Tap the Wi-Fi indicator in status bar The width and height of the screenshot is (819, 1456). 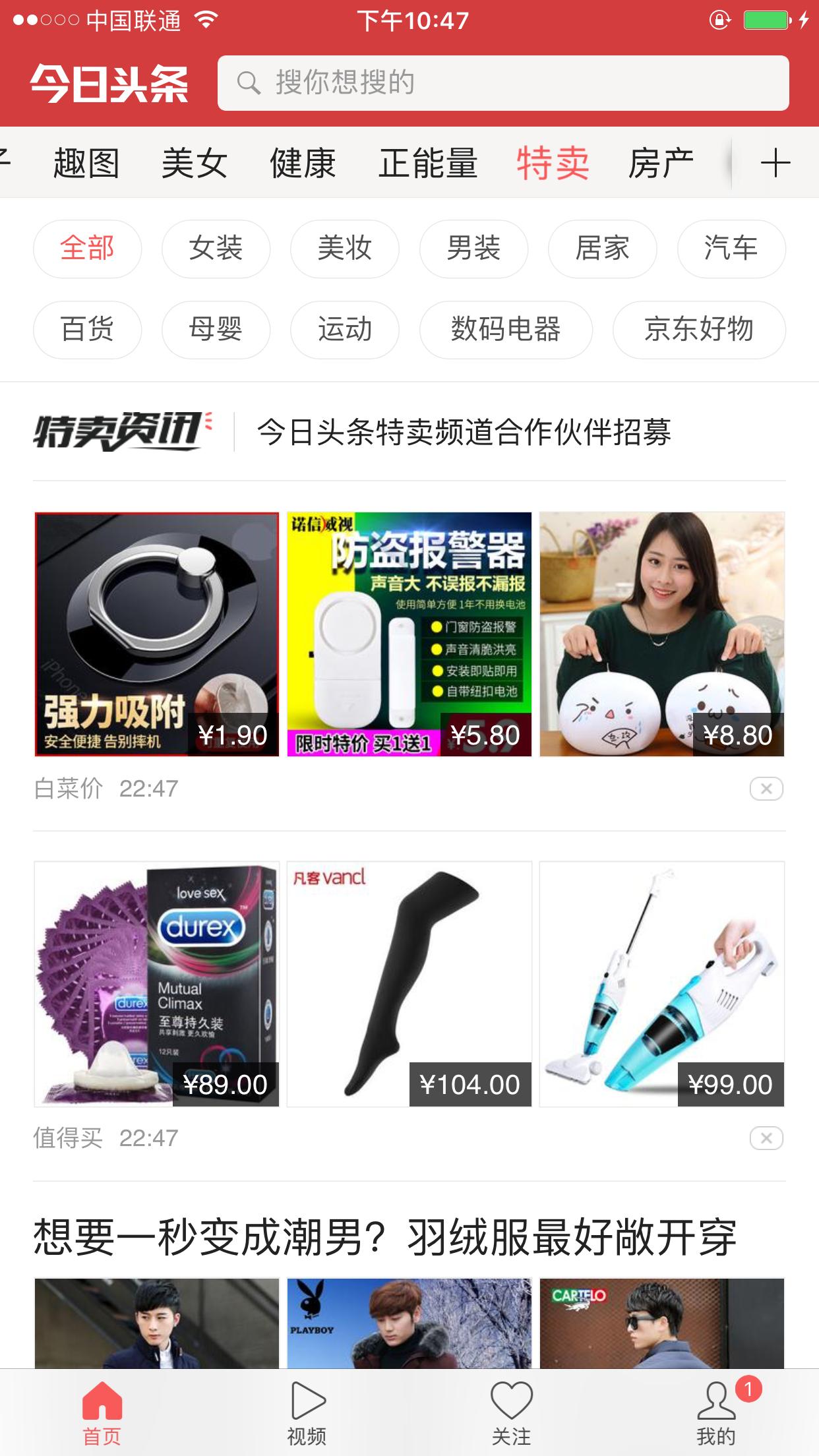coord(206,21)
